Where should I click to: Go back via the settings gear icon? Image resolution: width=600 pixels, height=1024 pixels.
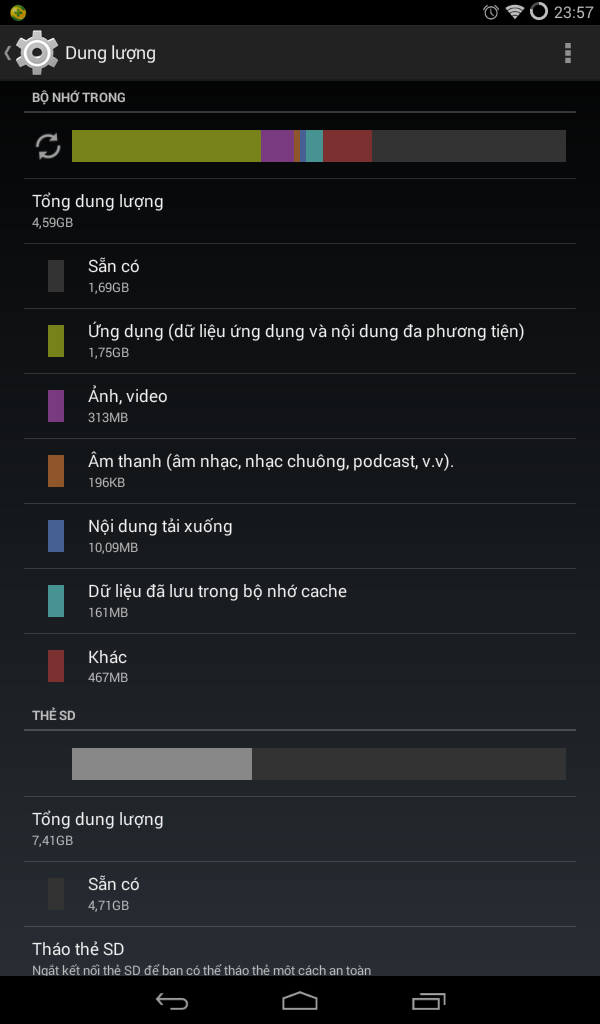click(x=37, y=53)
